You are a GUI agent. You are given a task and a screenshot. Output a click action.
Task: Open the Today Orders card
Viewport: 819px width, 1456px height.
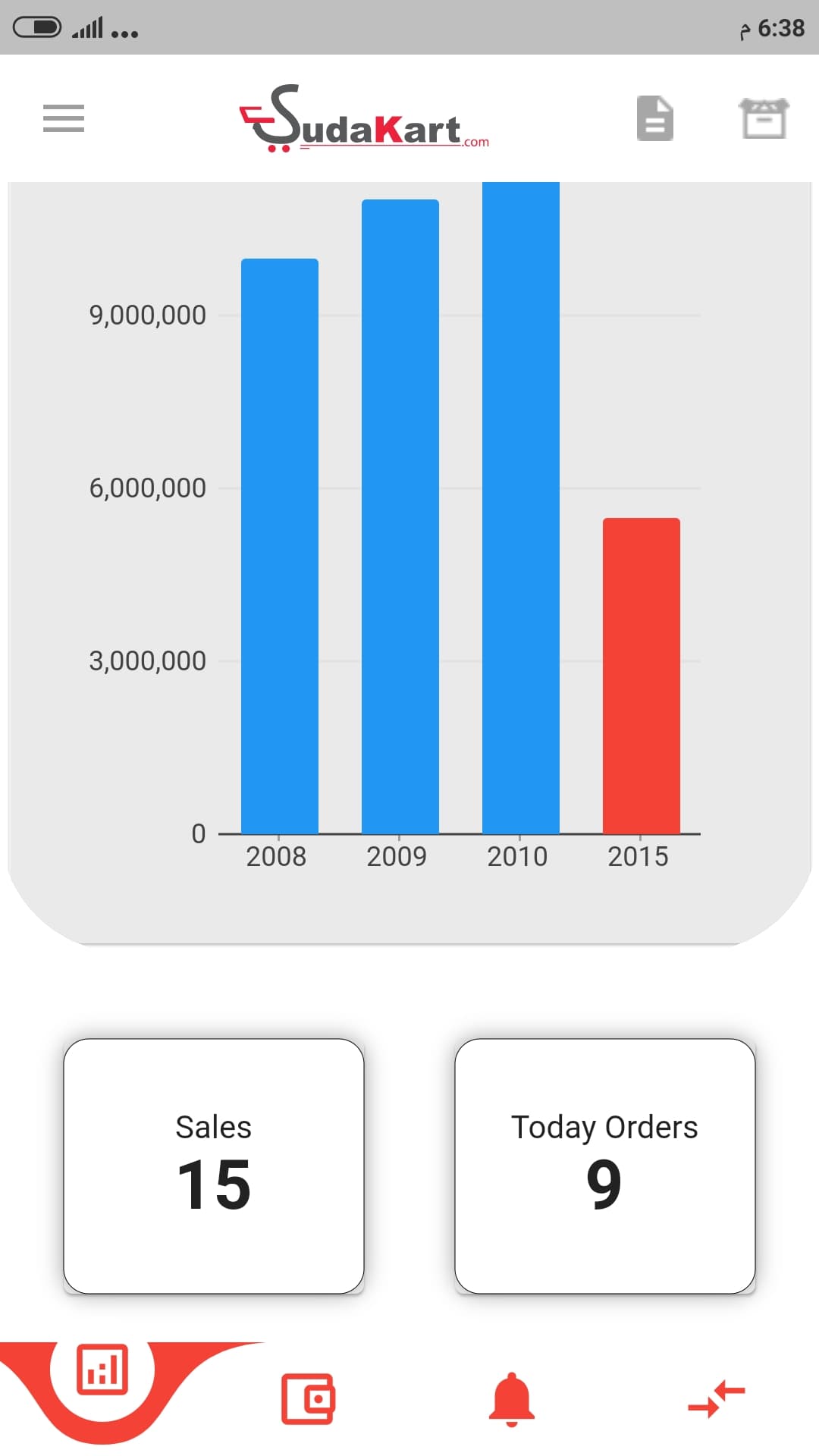(x=604, y=1166)
